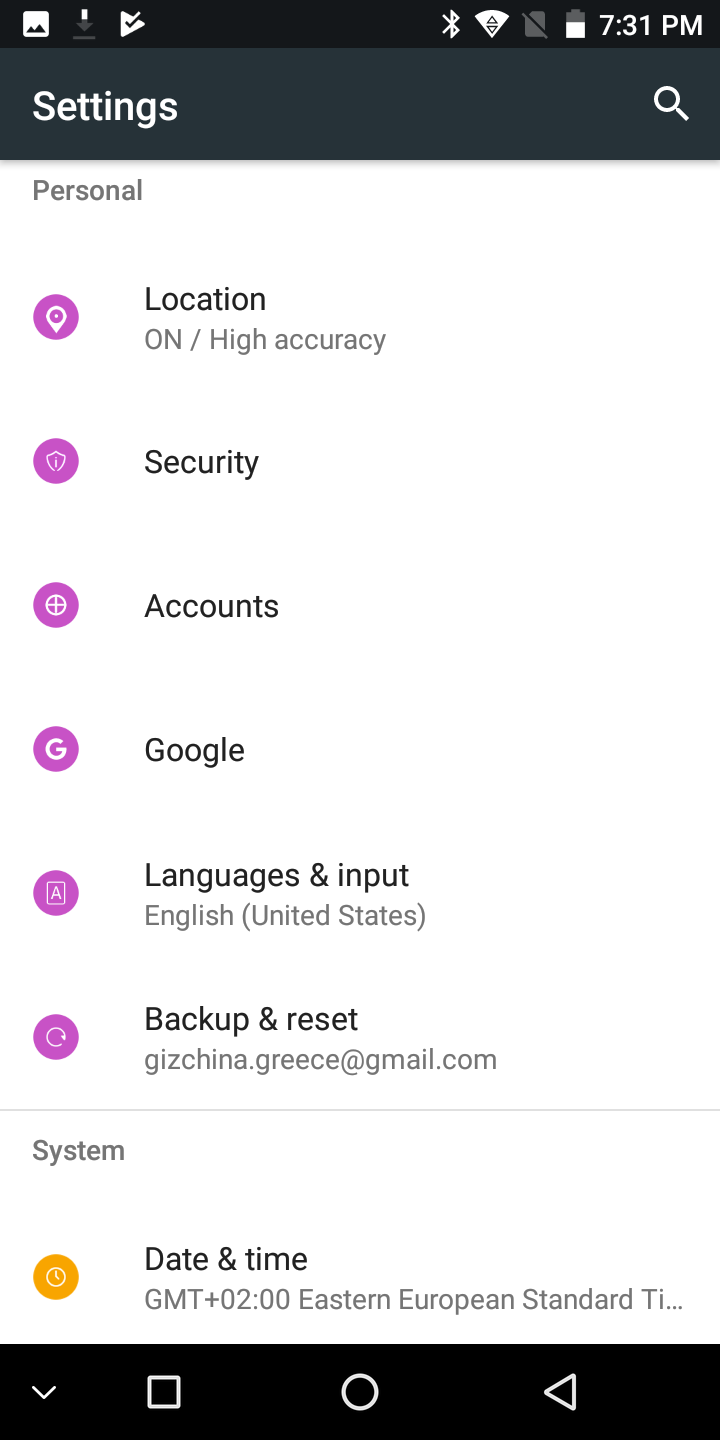Viewport: 720px width, 1440px height.
Task: Open Google settings
Action: click(x=360, y=750)
